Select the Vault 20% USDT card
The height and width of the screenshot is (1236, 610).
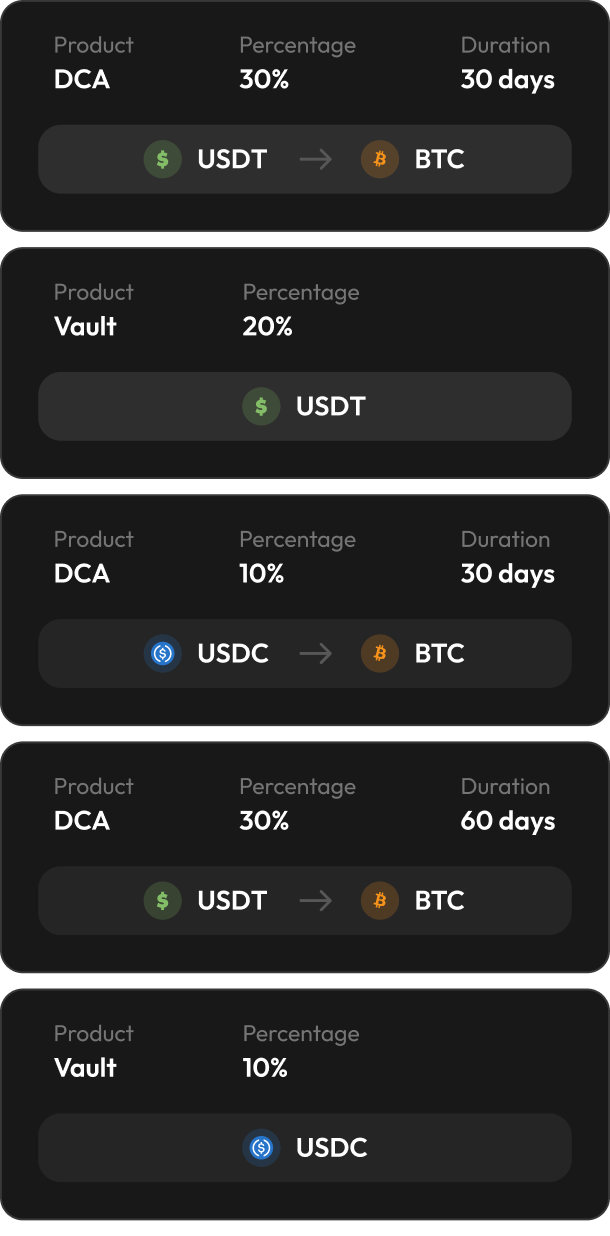pos(304,363)
